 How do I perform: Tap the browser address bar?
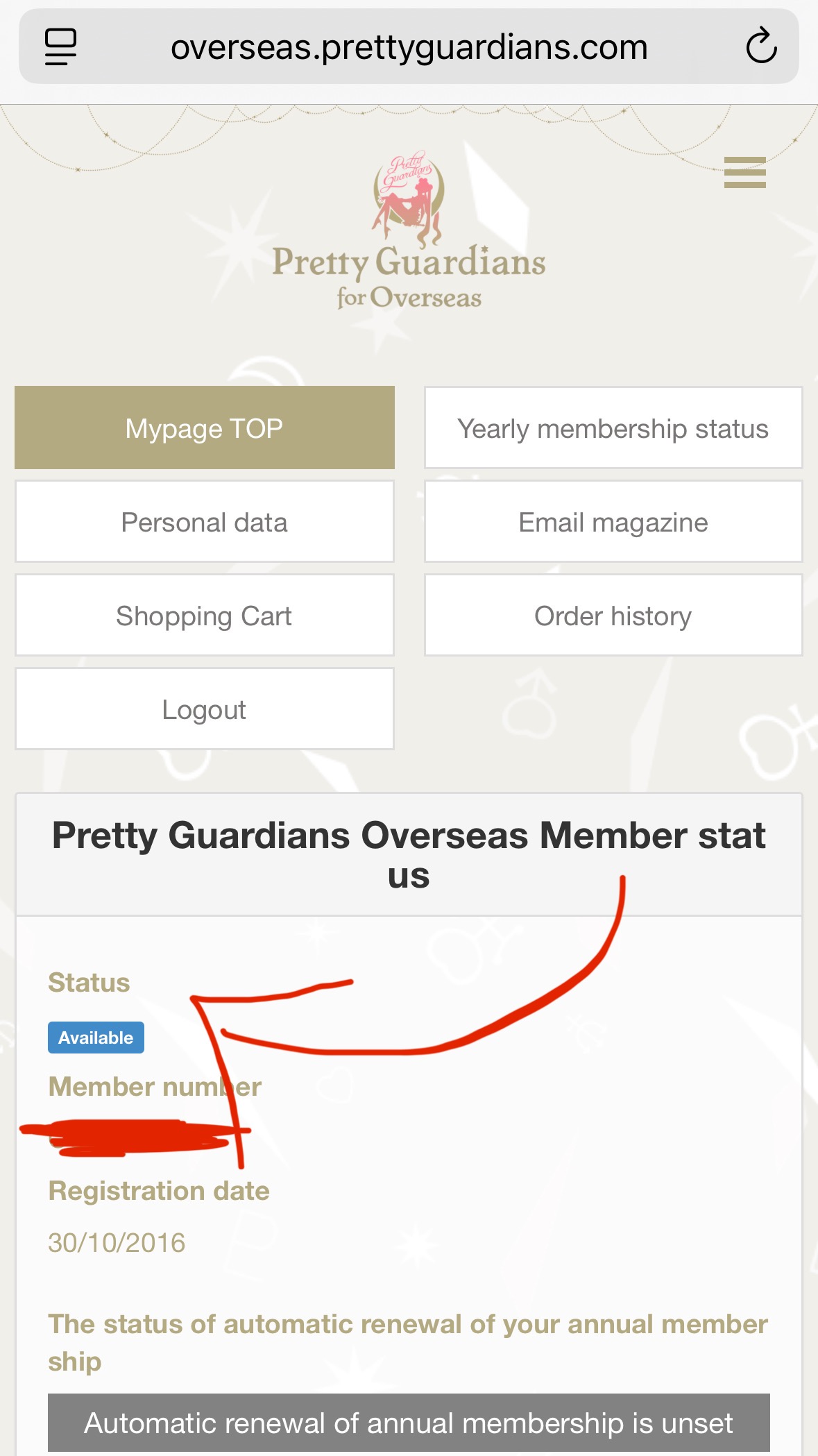click(x=409, y=46)
